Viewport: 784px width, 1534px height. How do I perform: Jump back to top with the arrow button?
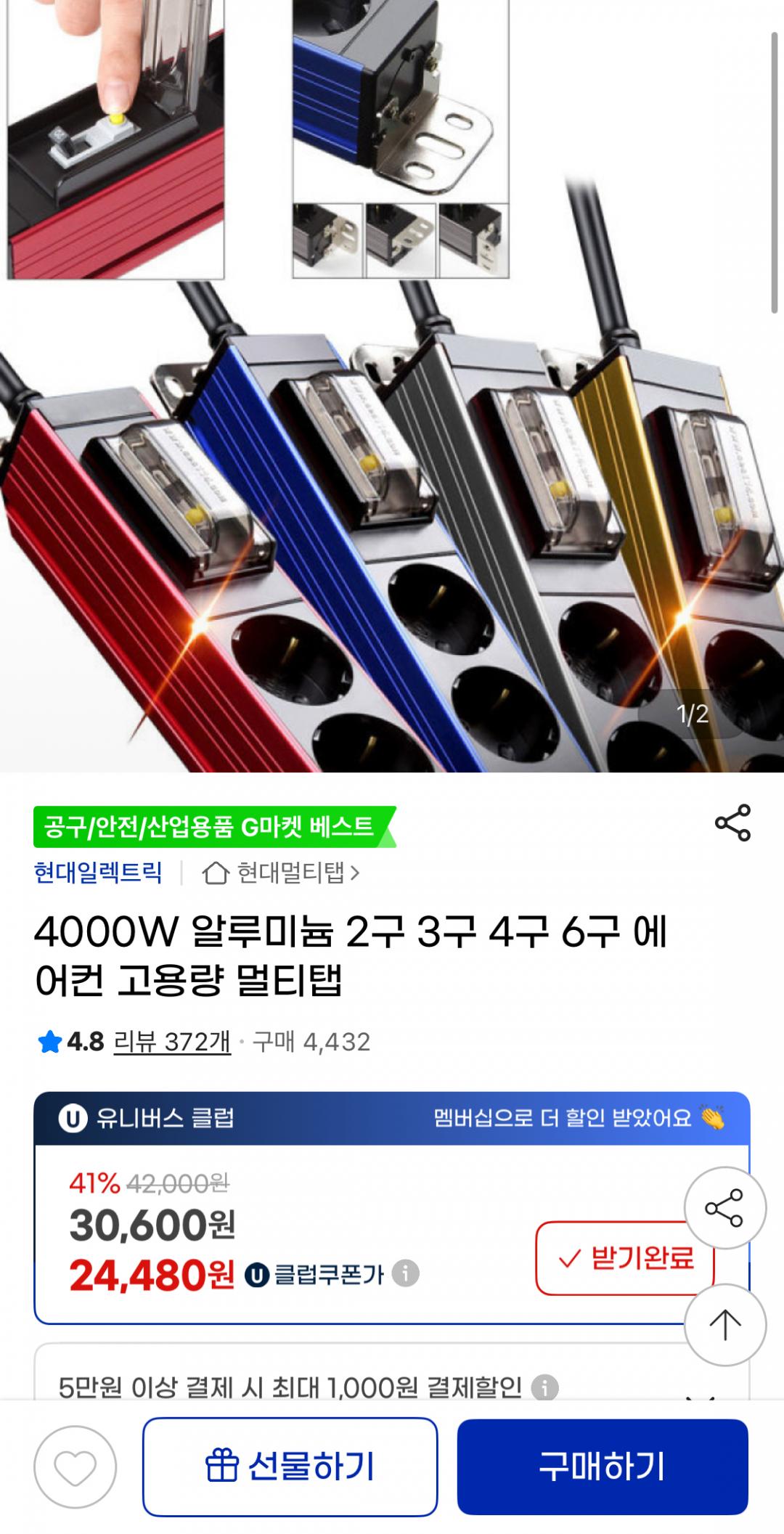724,1324
